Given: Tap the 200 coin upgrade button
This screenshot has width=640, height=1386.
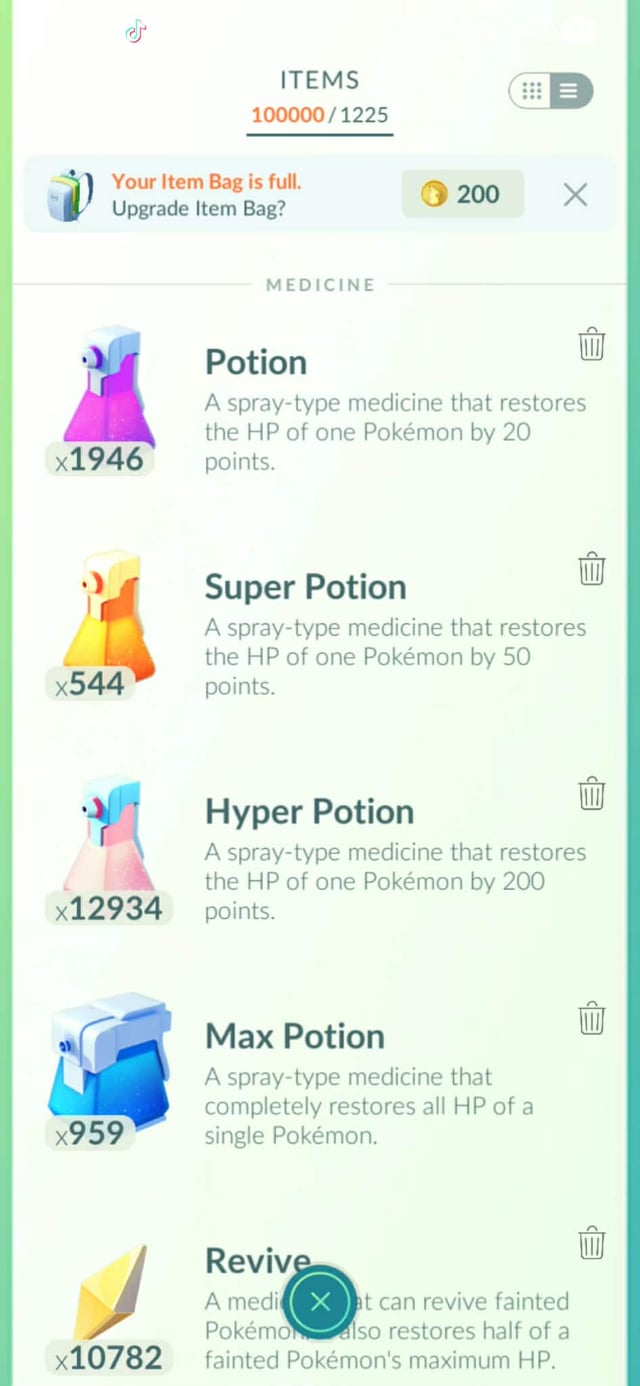Looking at the screenshot, I should pos(462,194).
